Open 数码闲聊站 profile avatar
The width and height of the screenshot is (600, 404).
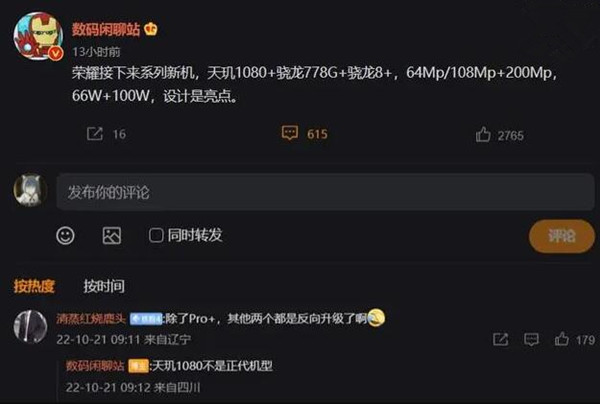click(x=37, y=39)
